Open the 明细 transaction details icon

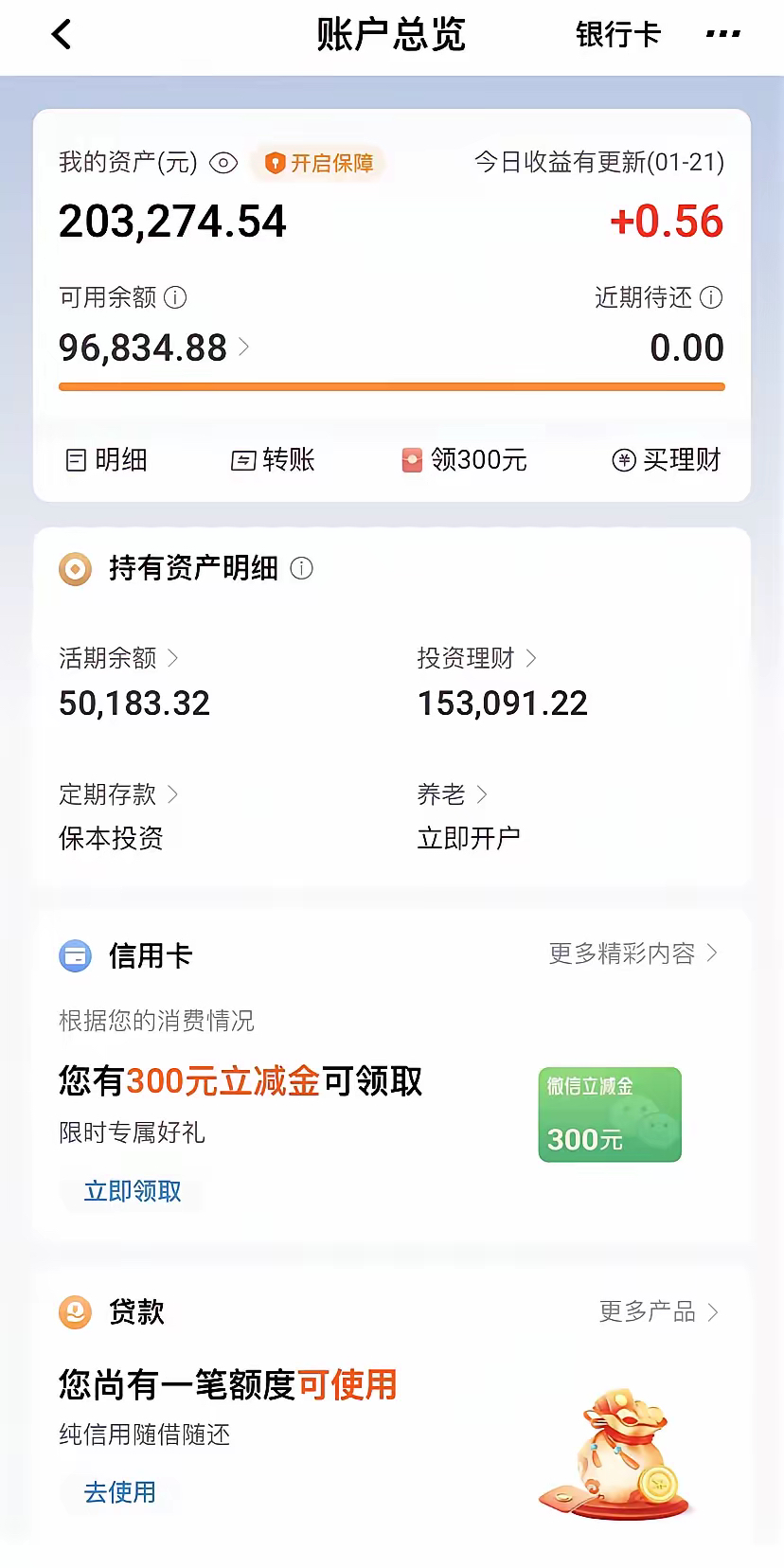[x=78, y=460]
